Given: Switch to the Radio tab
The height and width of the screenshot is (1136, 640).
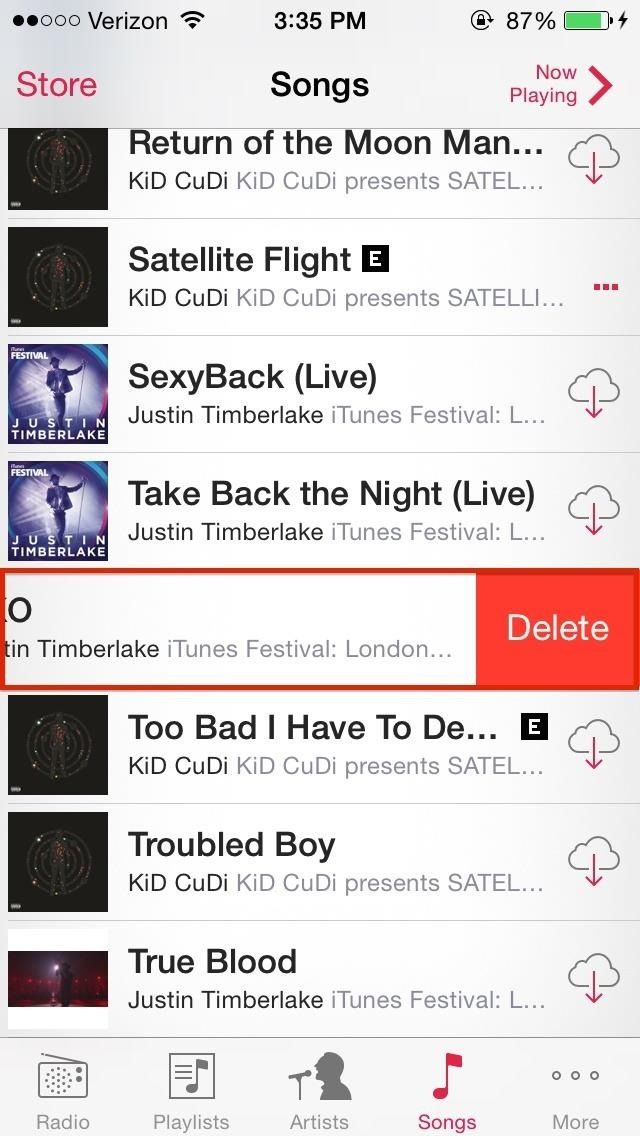Looking at the screenshot, I should [x=63, y=1090].
